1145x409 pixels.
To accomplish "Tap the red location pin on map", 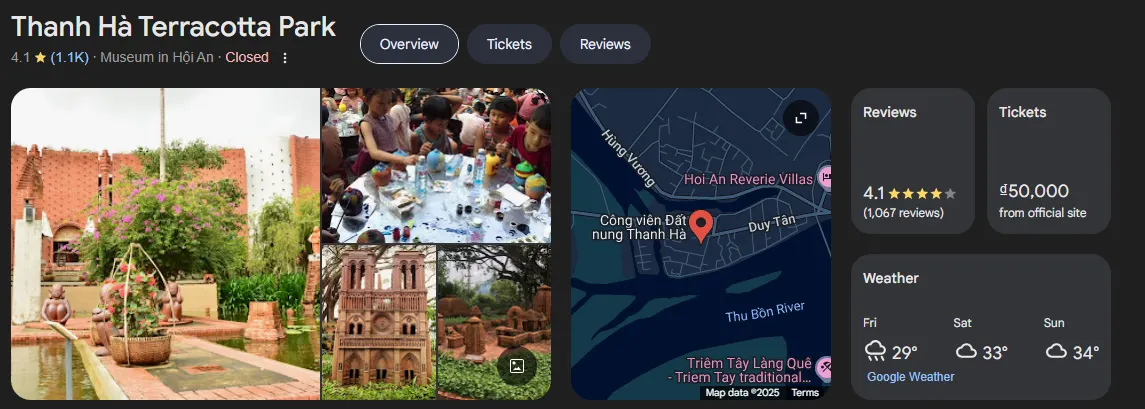I will coord(702,226).
